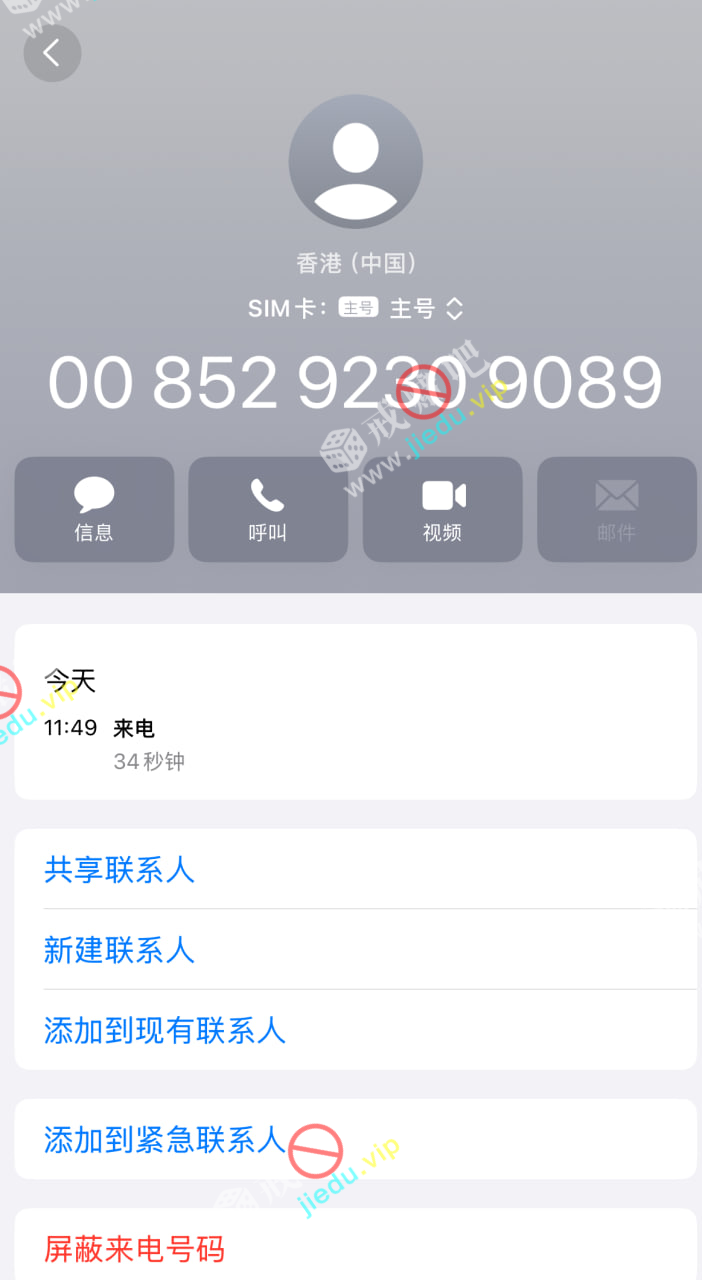Start a video call with 视频
Viewport: 702px width, 1280px height.
tap(442, 509)
